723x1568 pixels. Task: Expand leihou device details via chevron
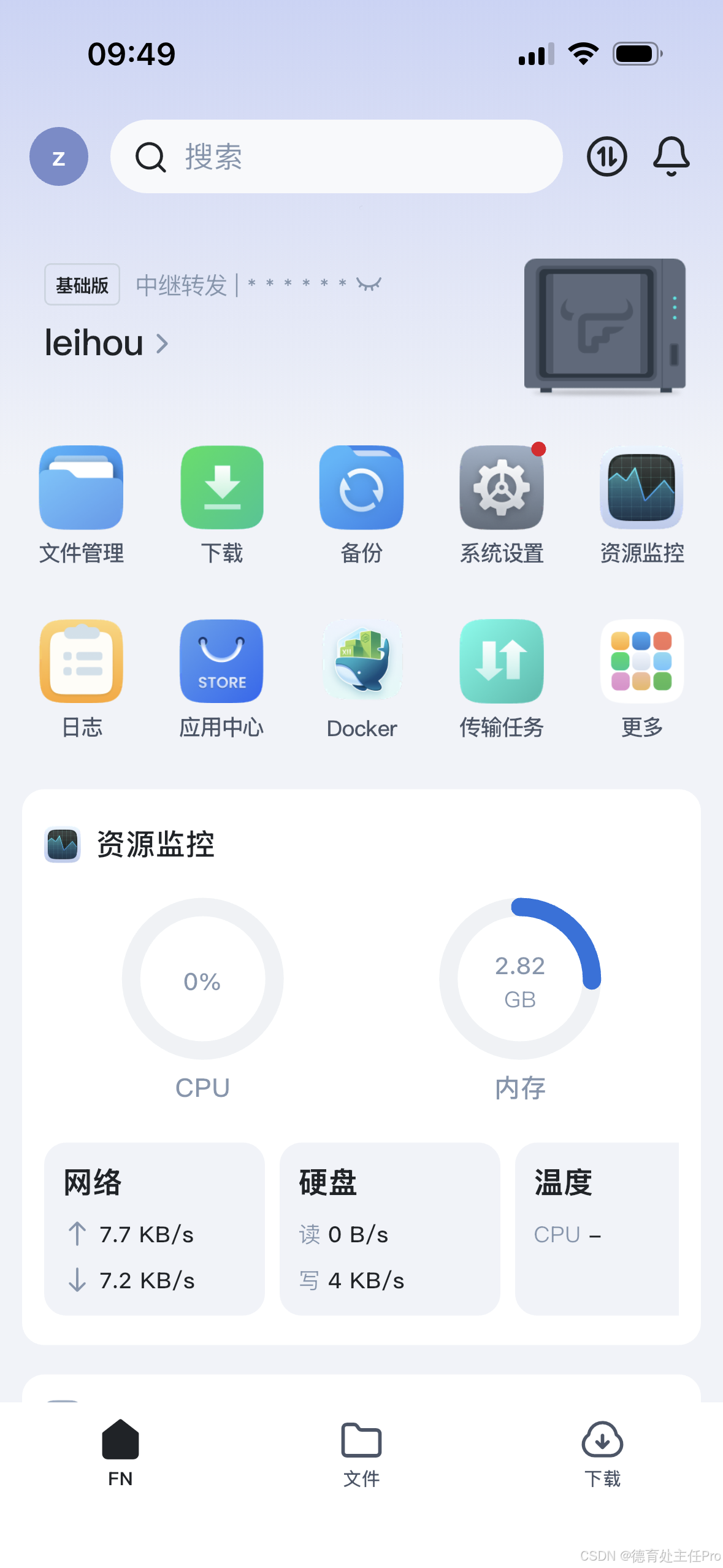coord(162,344)
